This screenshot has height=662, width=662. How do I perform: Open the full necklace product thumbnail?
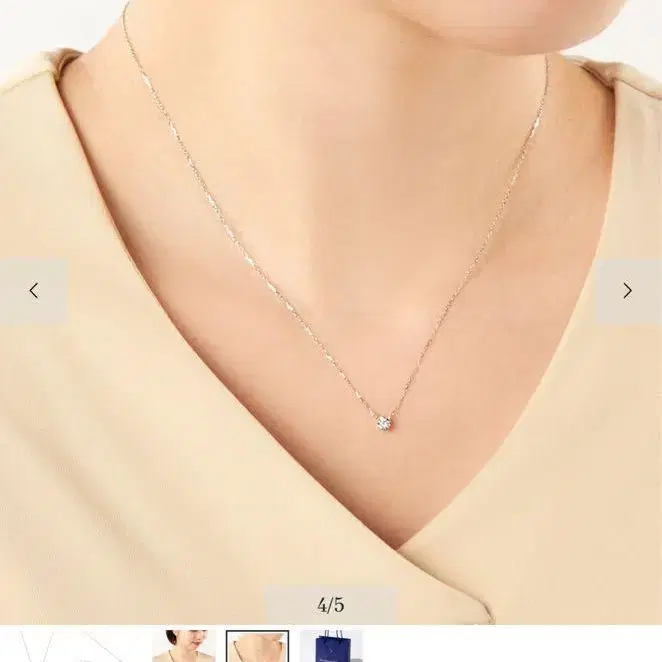point(35,646)
